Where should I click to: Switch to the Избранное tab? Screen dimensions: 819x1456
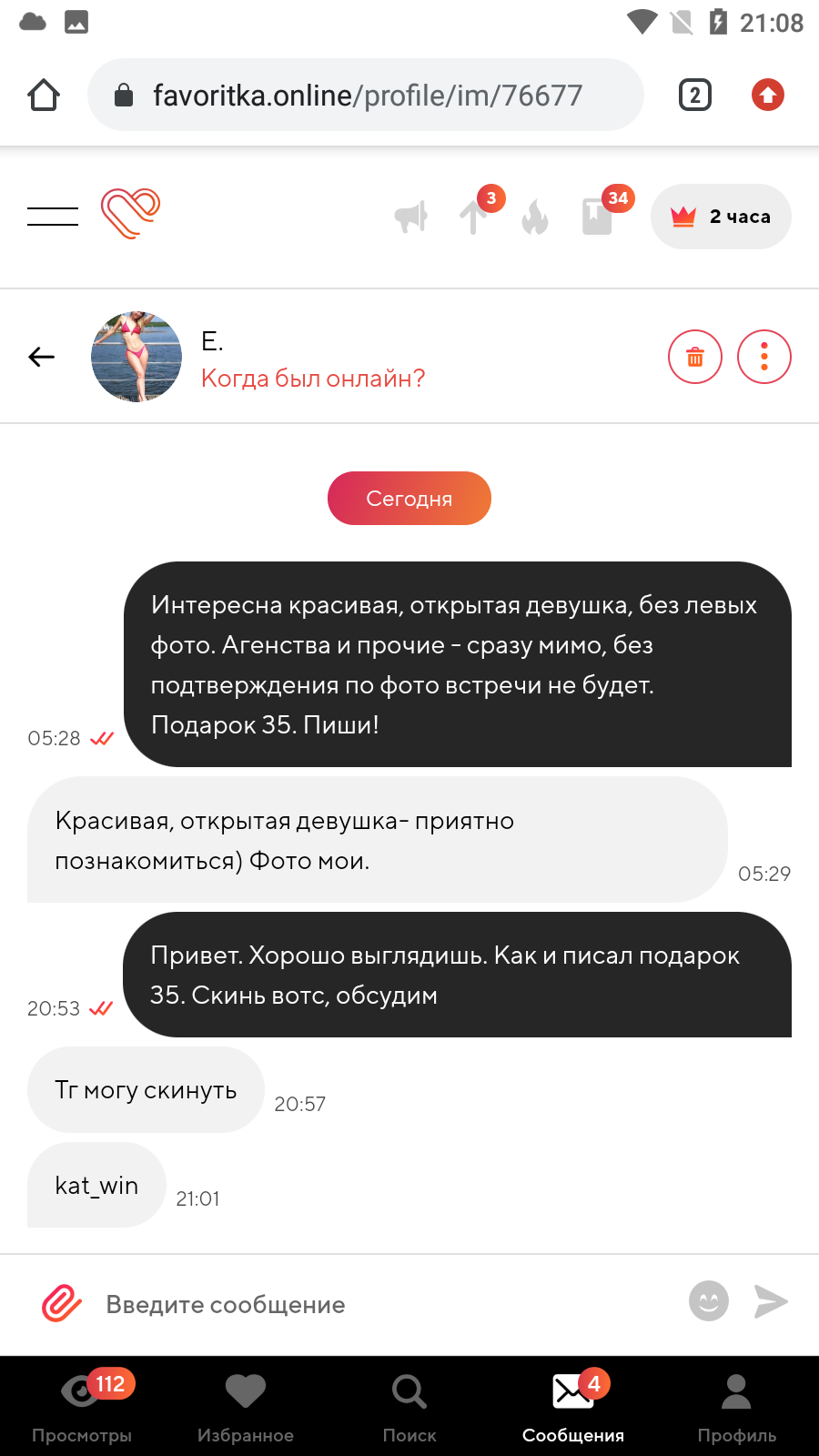tap(246, 1406)
